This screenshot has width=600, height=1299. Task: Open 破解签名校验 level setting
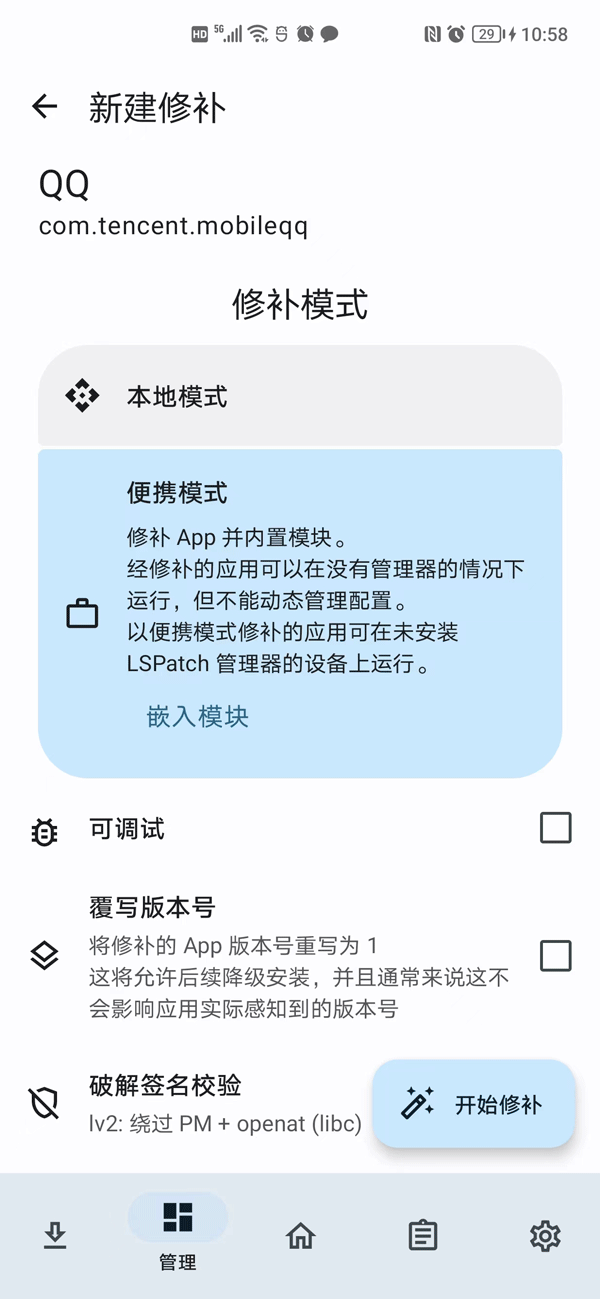click(x=200, y=1103)
